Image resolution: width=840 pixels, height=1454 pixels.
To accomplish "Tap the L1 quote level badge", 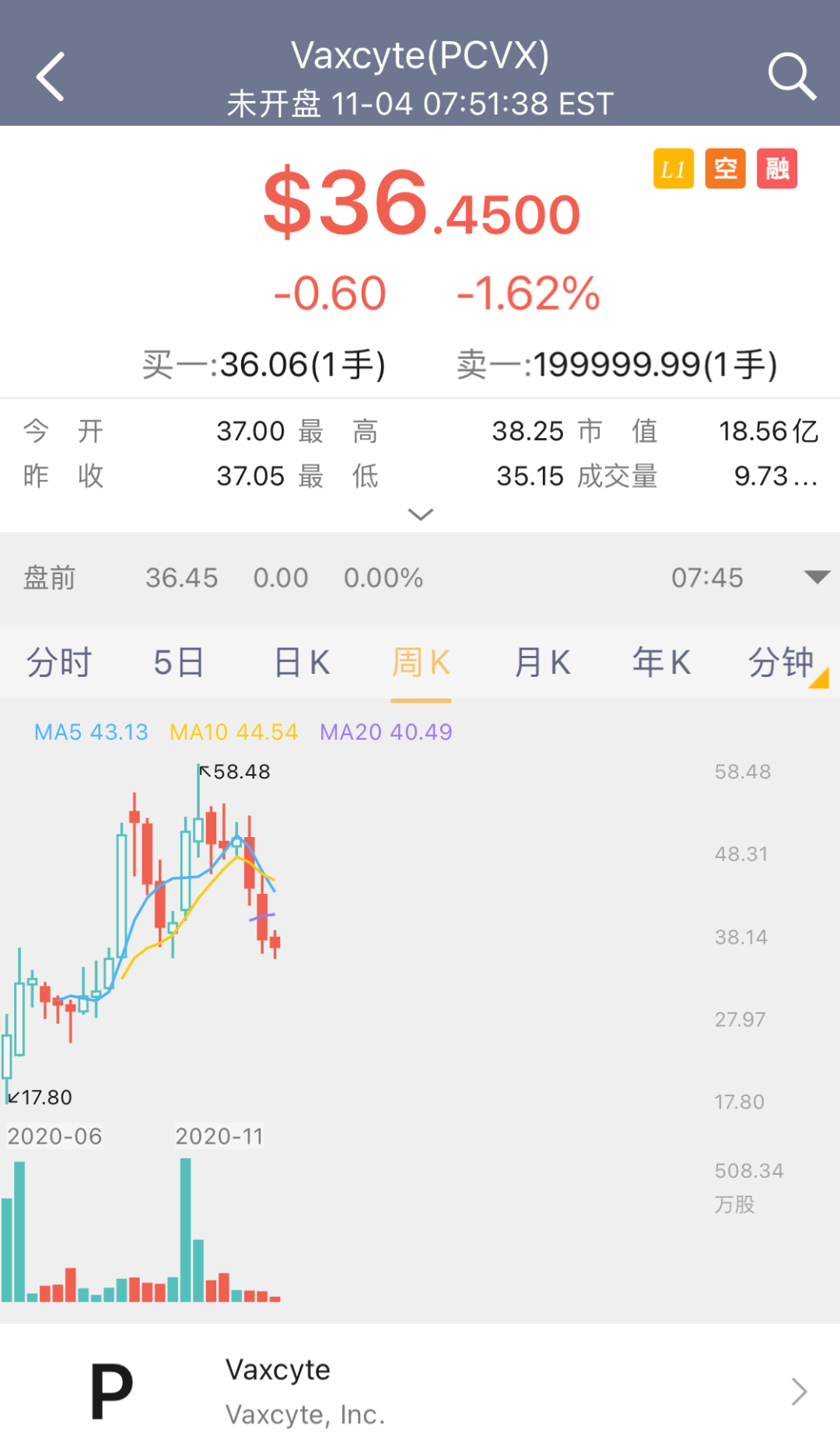I will (673, 169).
